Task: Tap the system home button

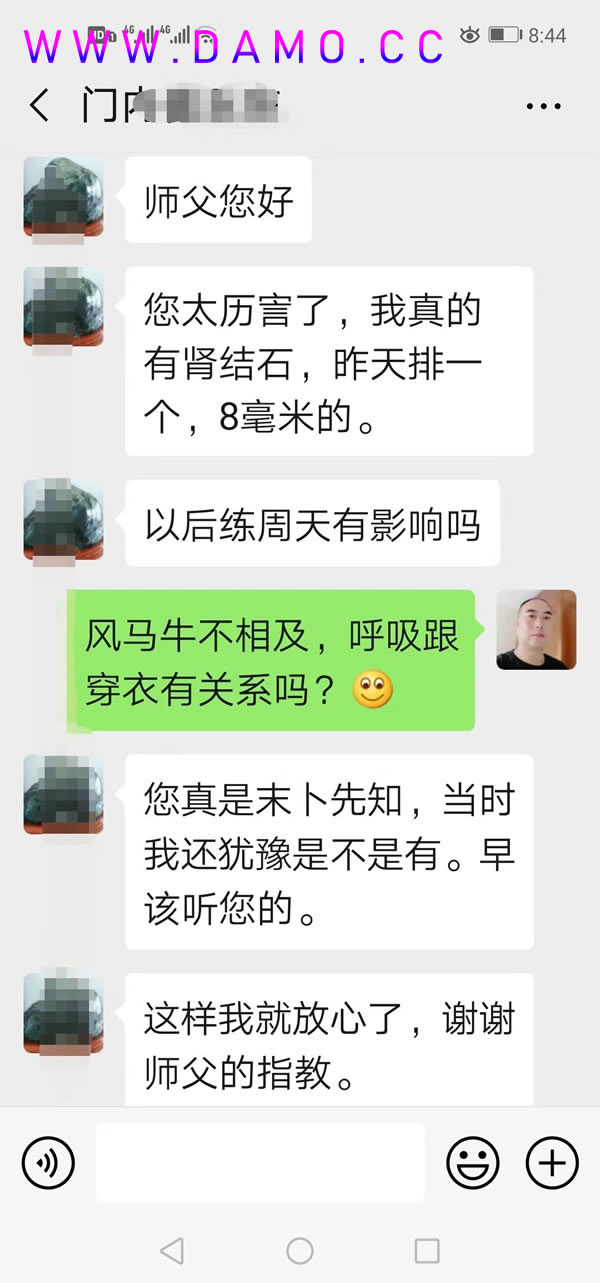Action: 299,1250
